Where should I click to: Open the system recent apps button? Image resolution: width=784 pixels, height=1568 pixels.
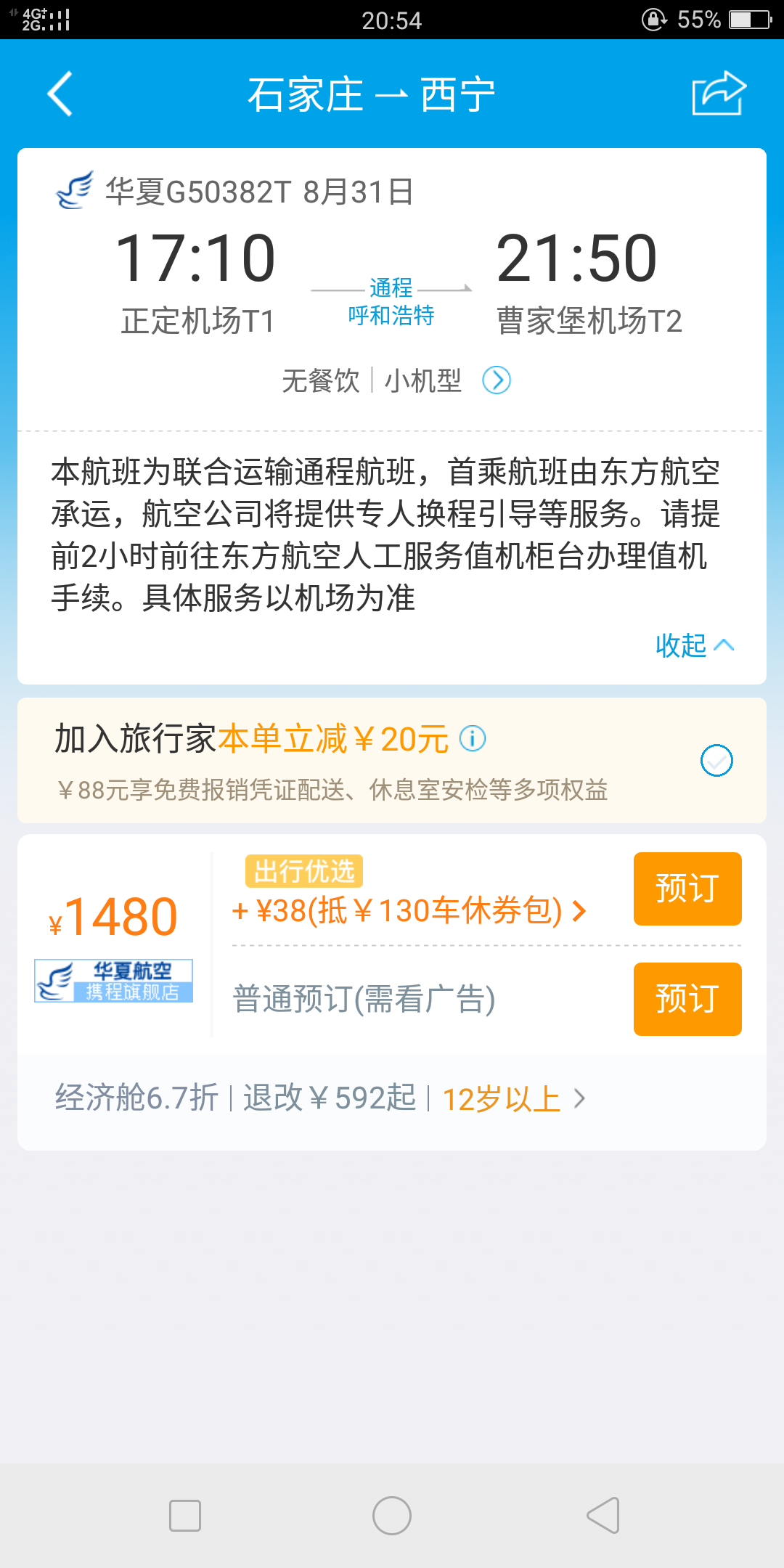185,1516
